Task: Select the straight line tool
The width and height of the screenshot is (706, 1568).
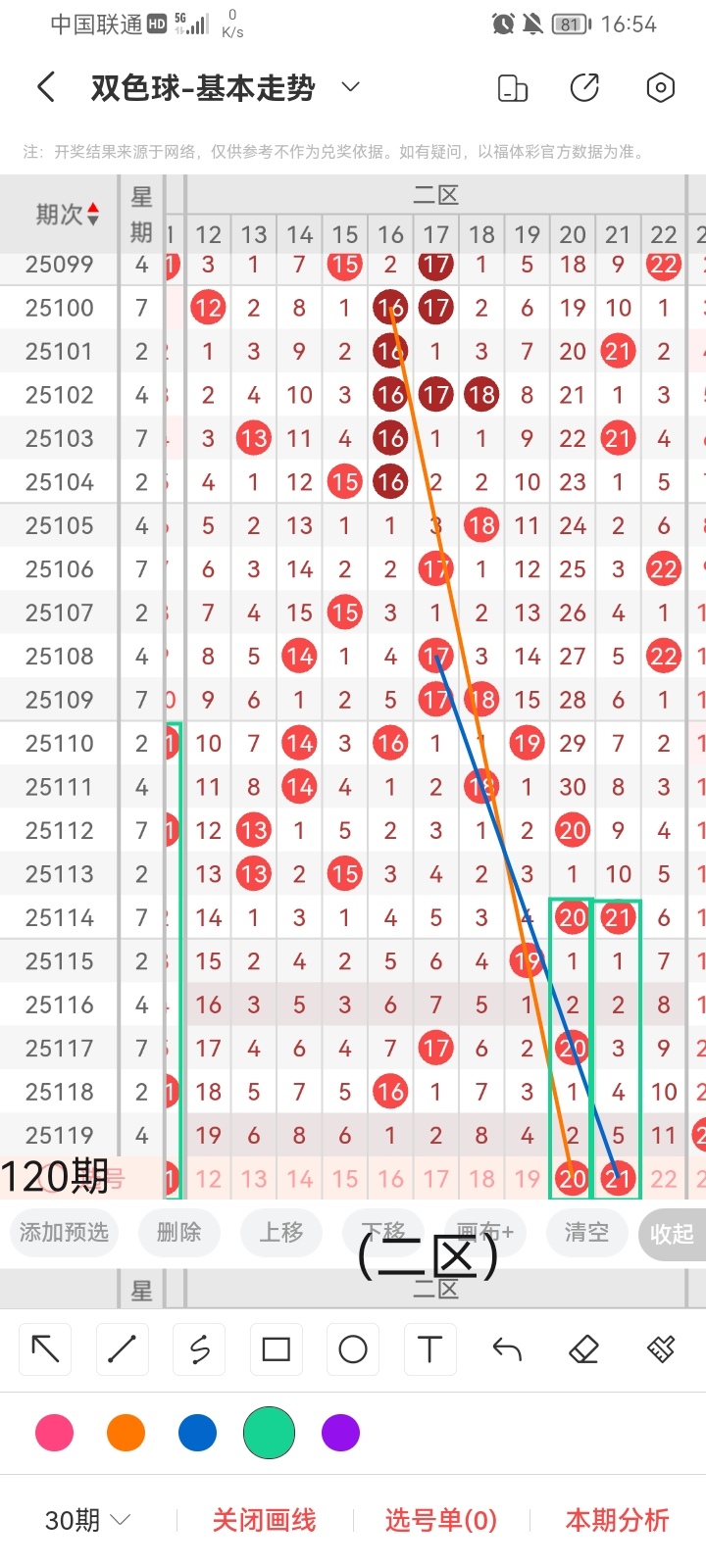Action: (x=123, y=1349)
